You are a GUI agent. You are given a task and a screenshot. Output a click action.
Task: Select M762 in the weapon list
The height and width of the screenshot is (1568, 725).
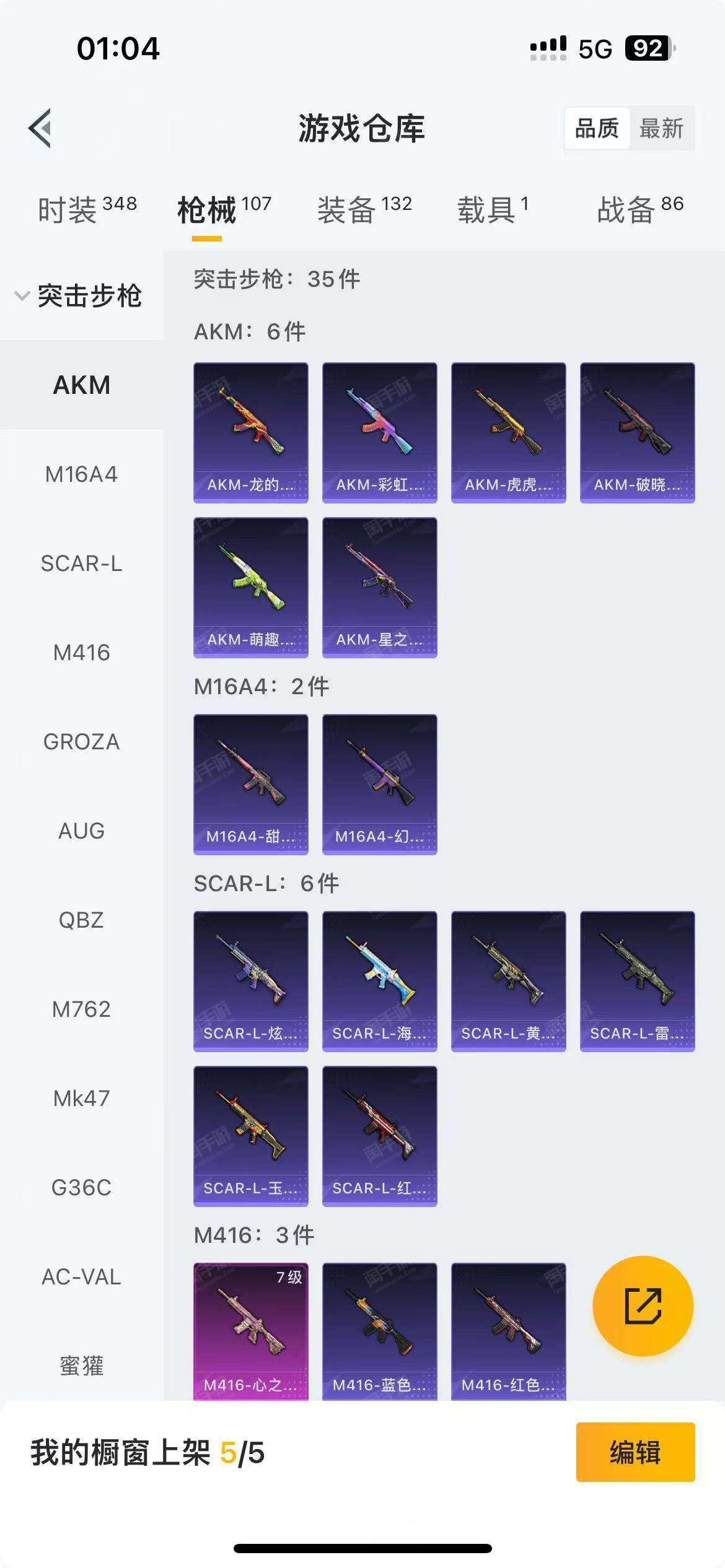tap(81, 1009)
